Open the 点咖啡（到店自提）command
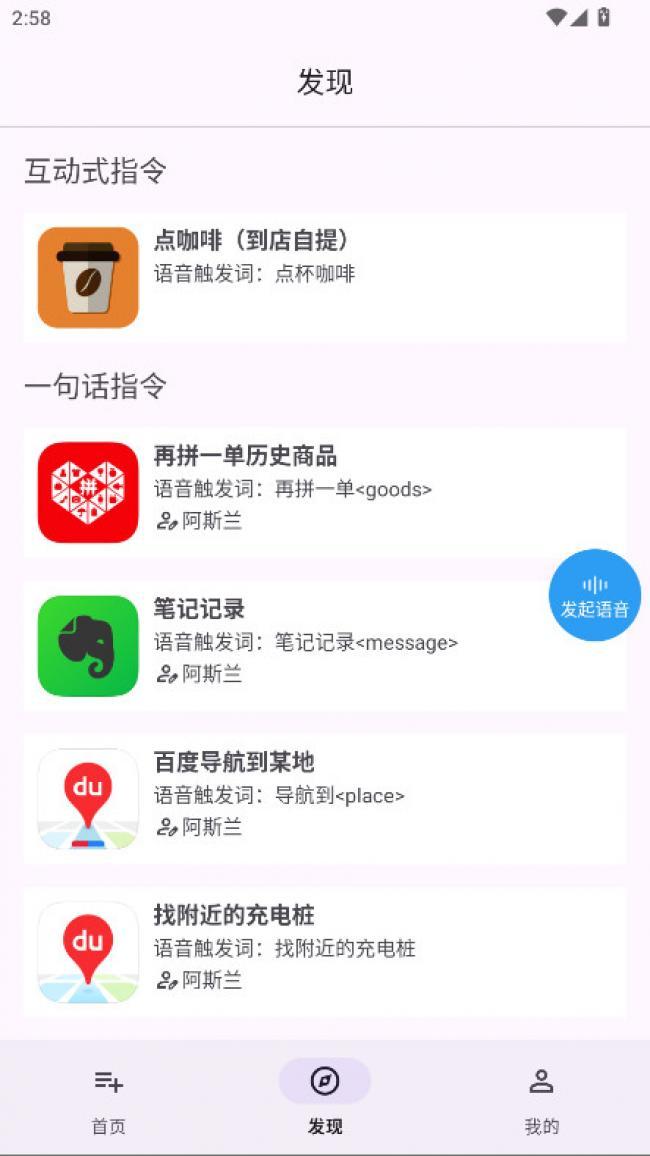The width and height of the screenshot is (650, 1156). [325, 277]
